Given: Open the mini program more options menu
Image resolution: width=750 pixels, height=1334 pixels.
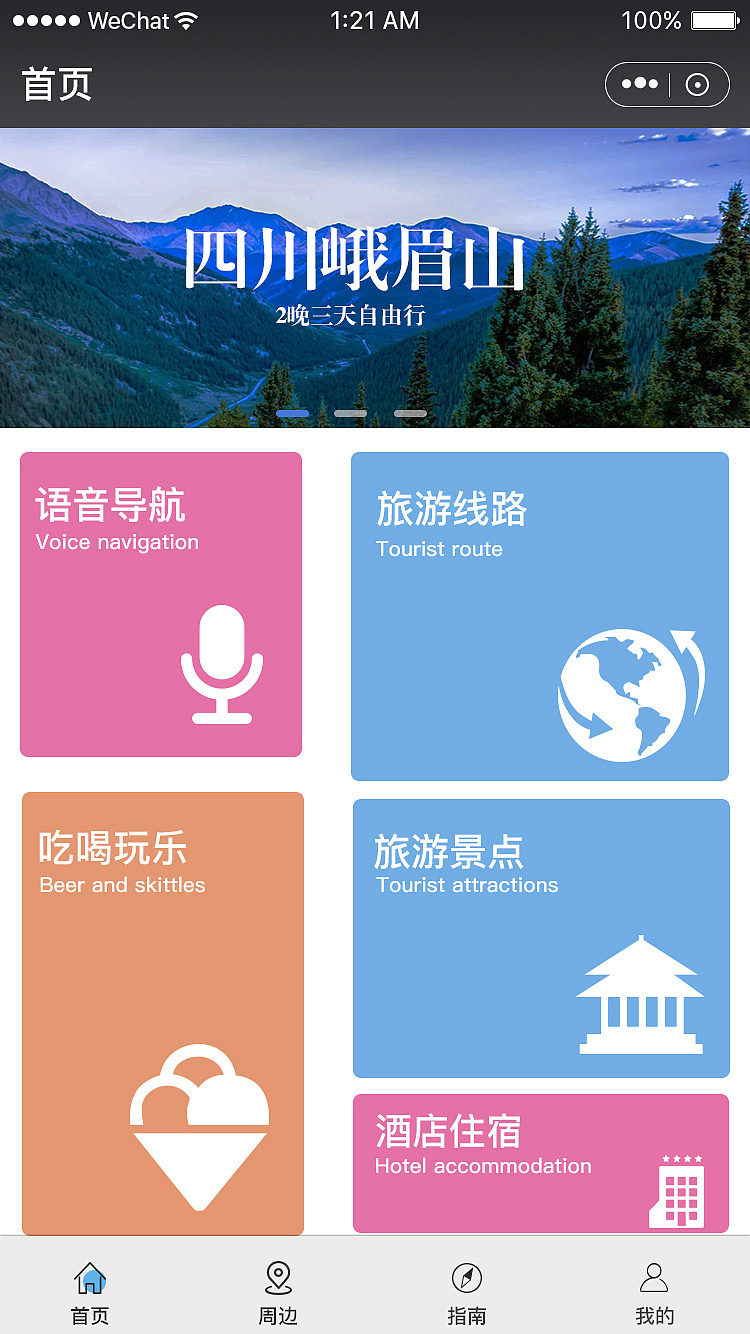Looking at the screenshot, I should pos(640,85).
